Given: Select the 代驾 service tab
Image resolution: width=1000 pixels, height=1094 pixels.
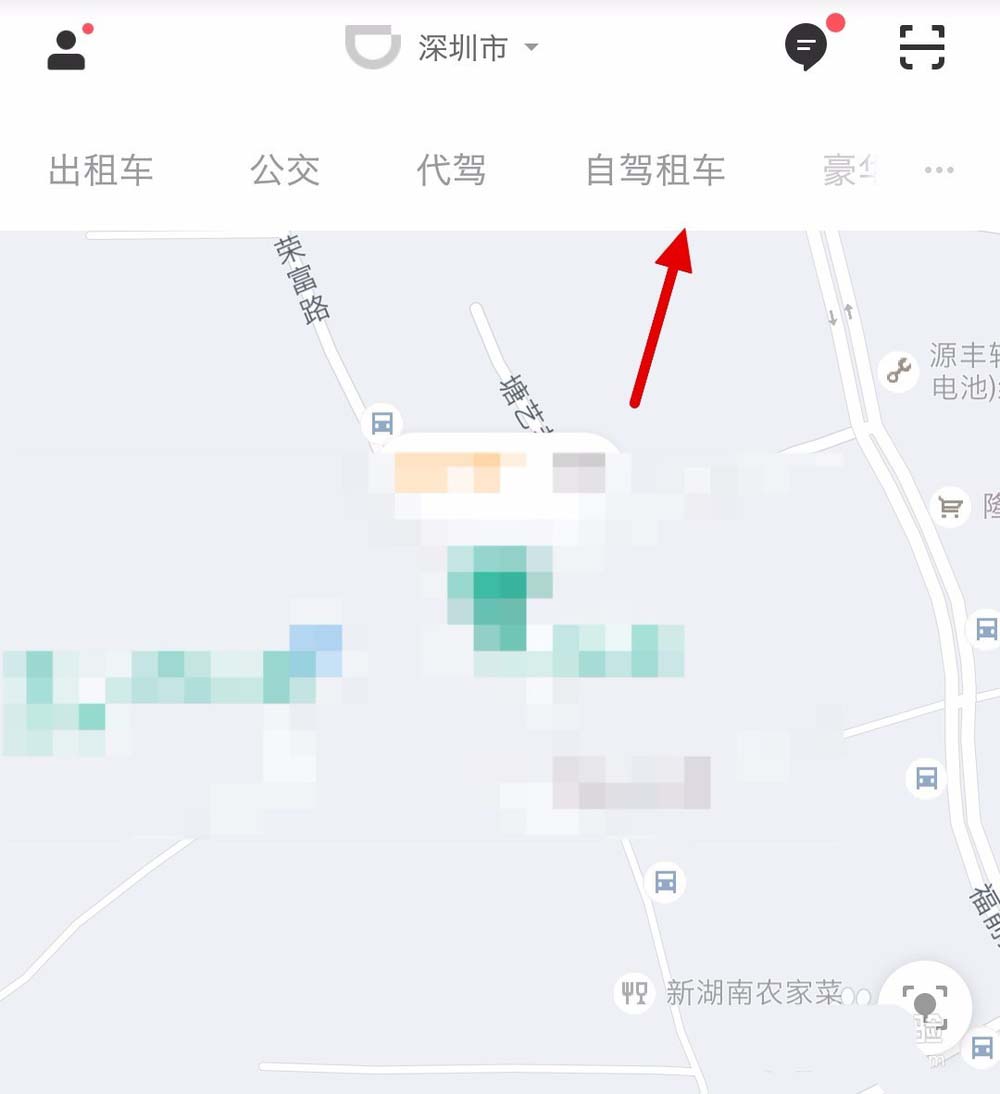Looking at the screenshot, I should pos(451,171).
